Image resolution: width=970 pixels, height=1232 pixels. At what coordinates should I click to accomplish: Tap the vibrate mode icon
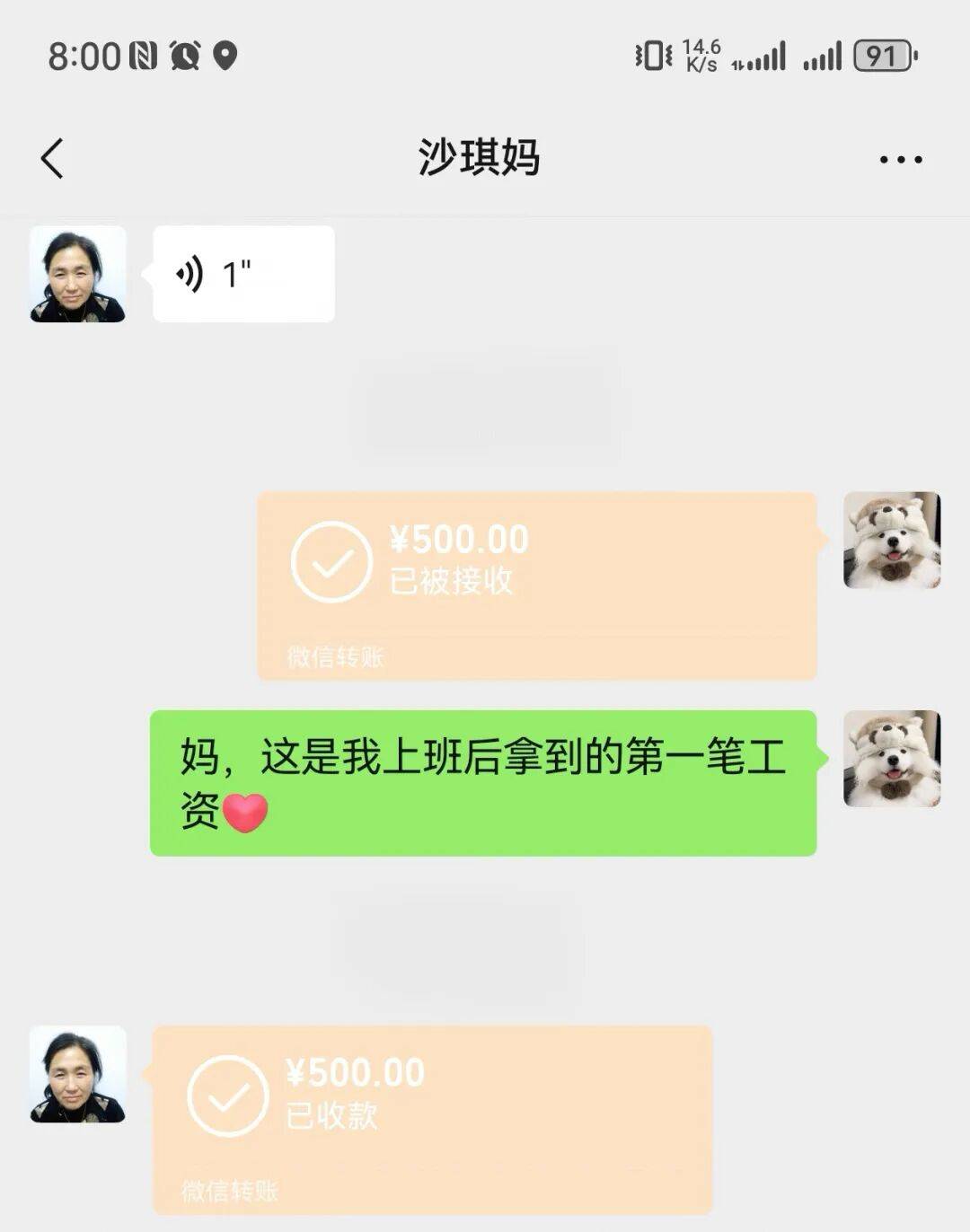[651, 56]
